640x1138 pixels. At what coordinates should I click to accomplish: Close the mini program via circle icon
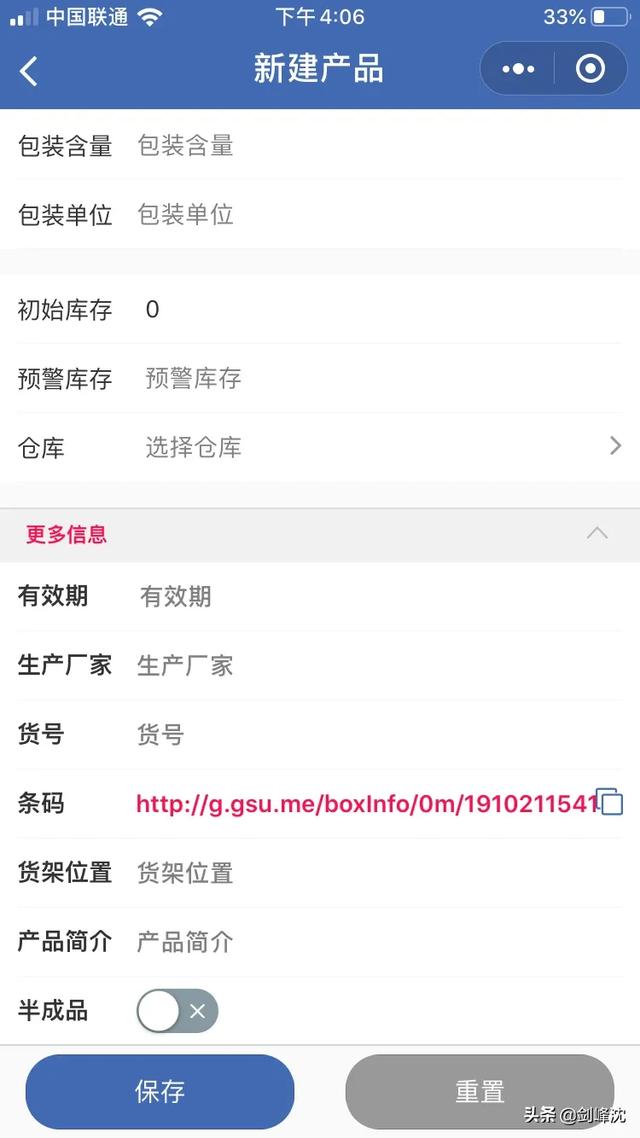591,69
